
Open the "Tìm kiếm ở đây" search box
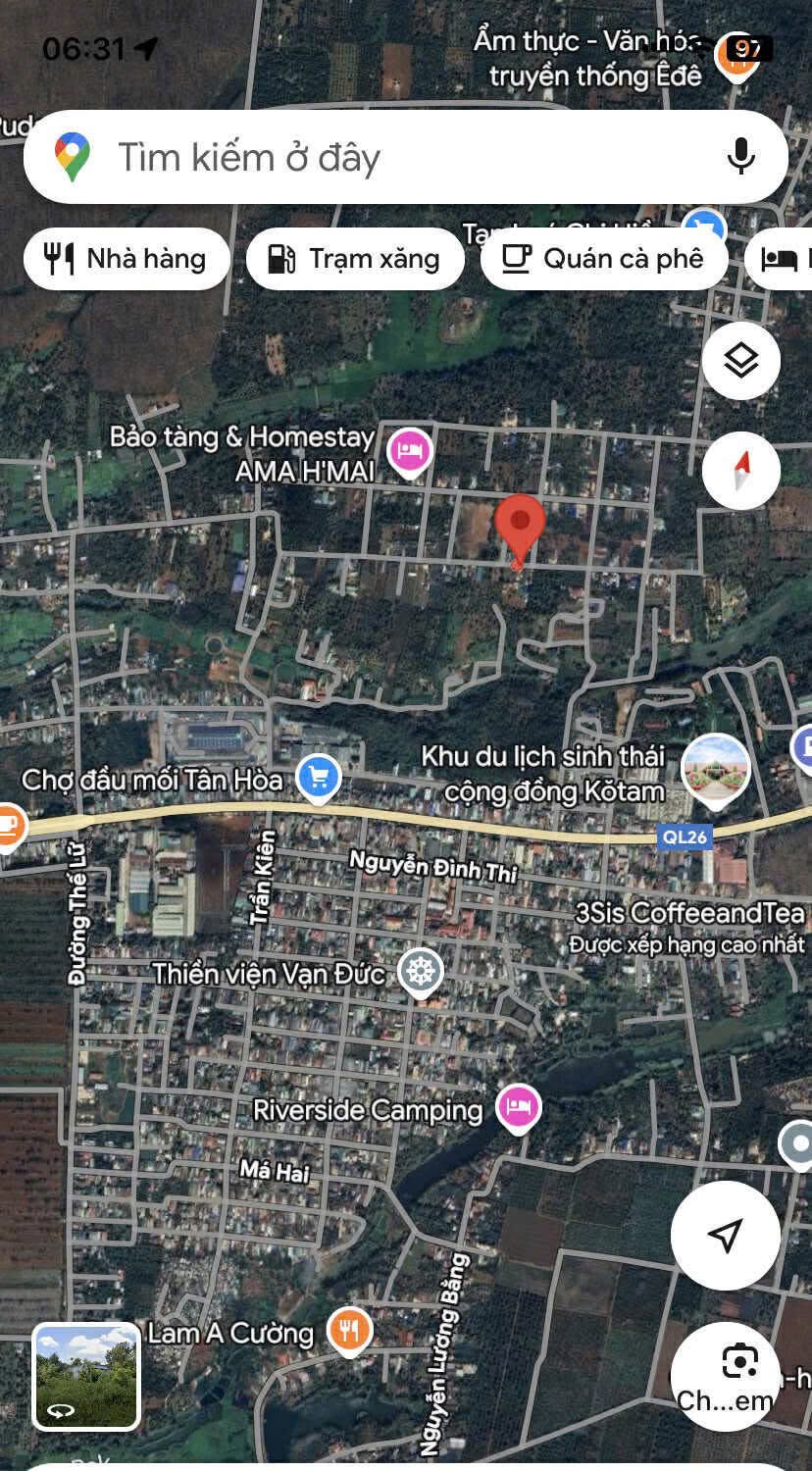392,157
